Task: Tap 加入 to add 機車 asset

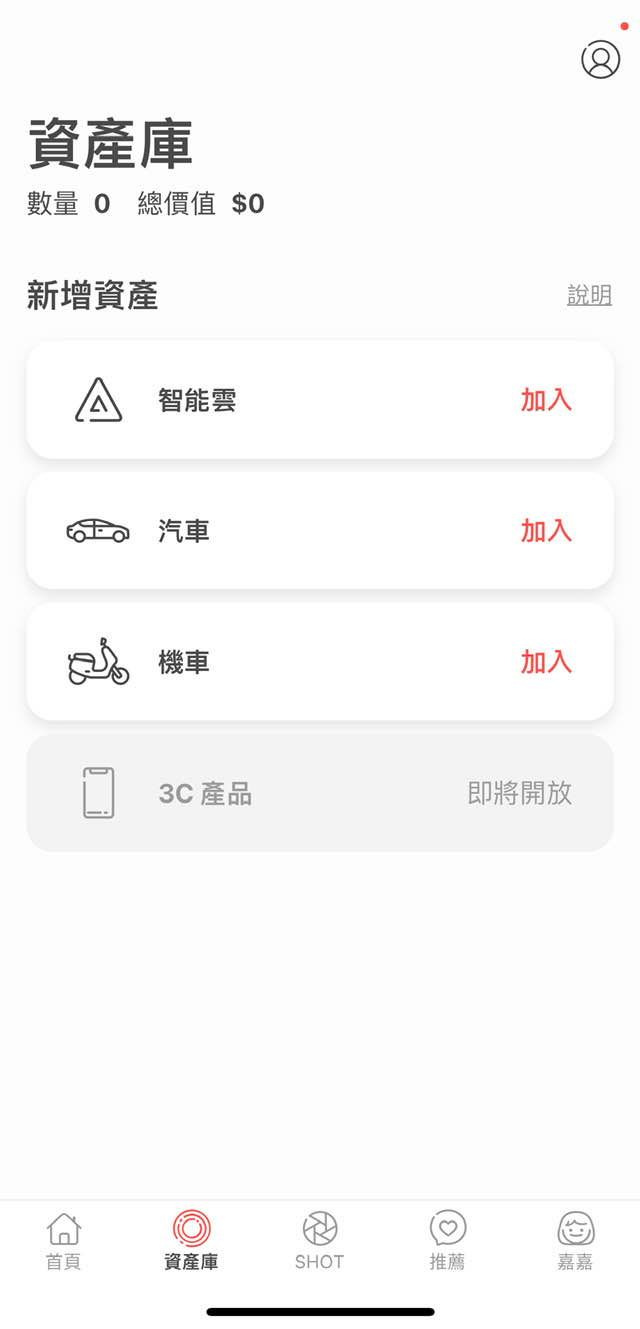Action: tap(546, 662)
